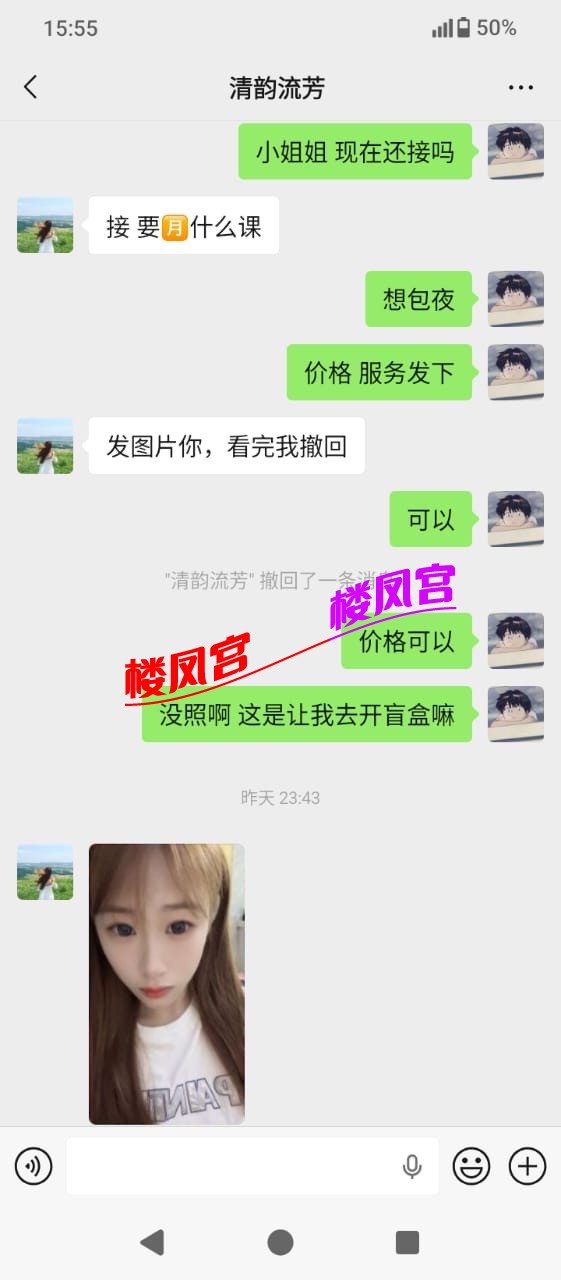Open the emoji picker
The height and width of the screenshot is (1280, 561).
pos(471,1166)
